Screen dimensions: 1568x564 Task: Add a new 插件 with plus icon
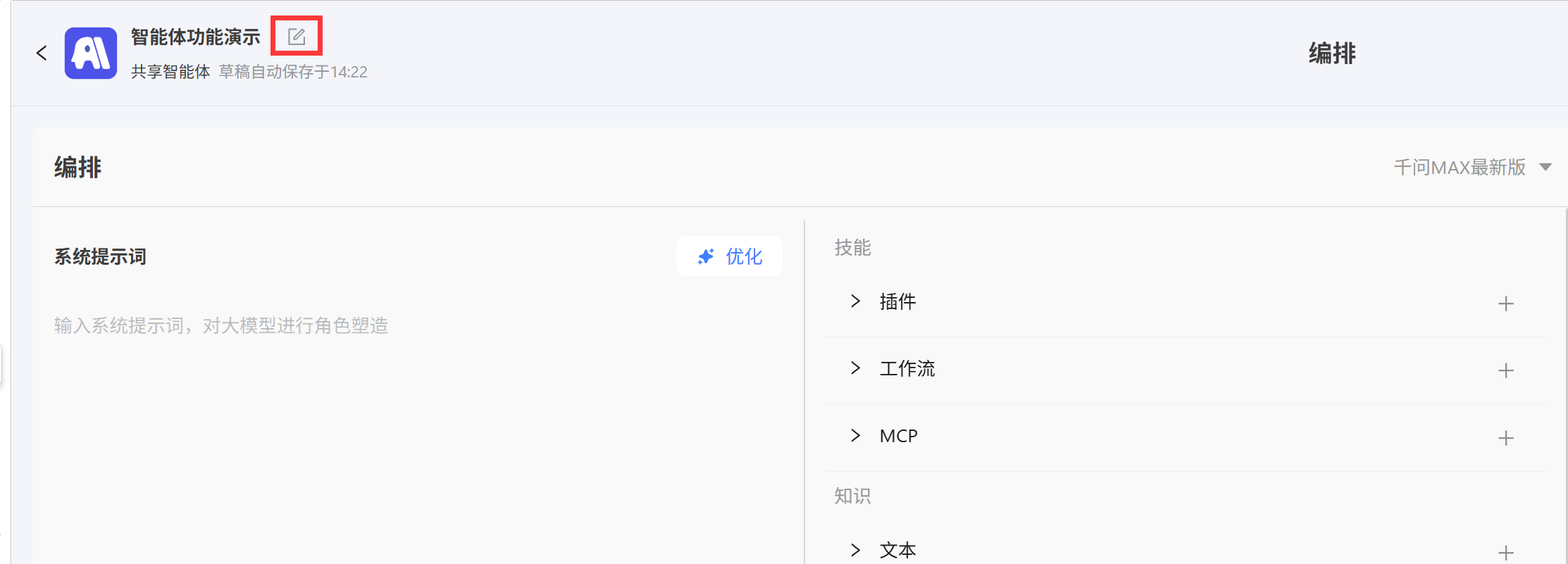point(1505,303)
